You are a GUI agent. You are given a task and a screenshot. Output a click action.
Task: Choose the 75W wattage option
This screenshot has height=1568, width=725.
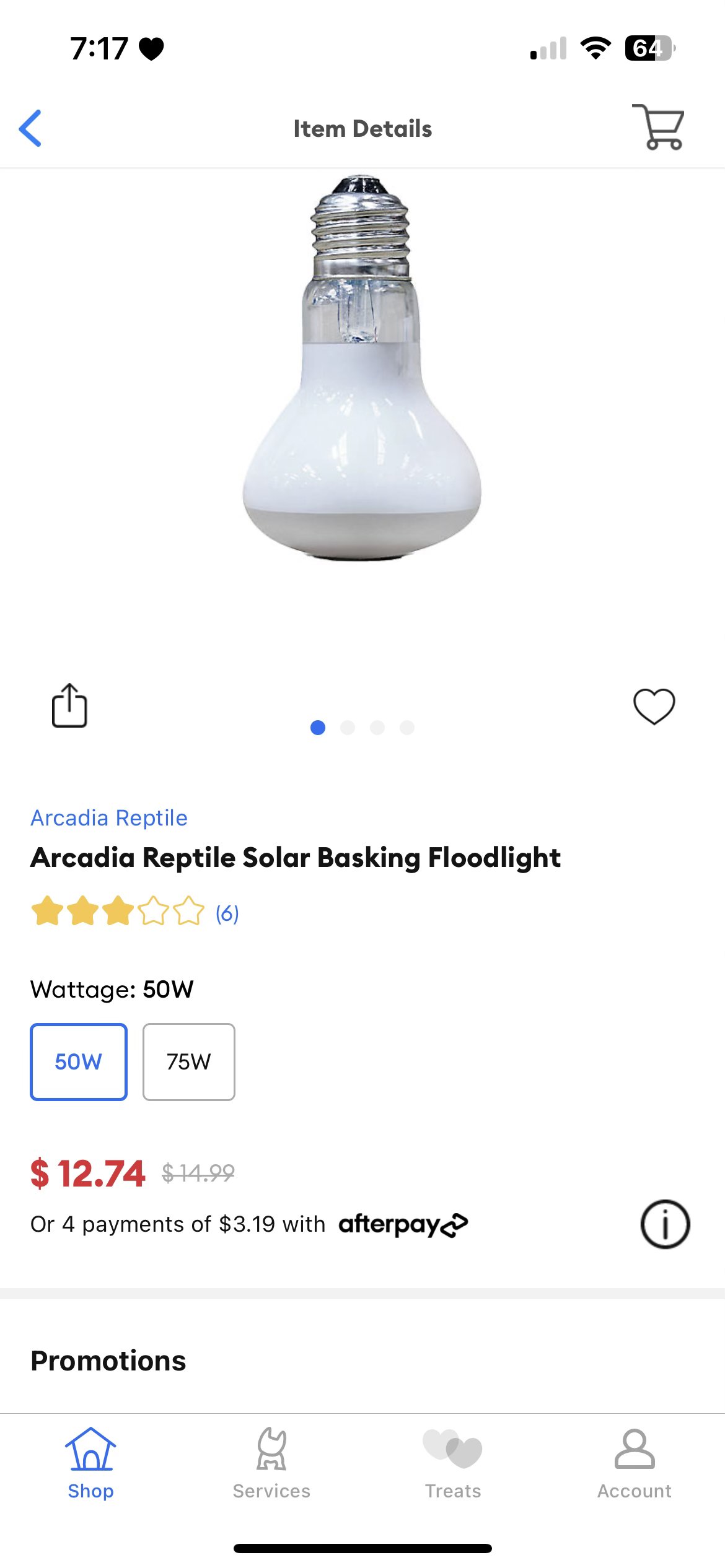188,1061
